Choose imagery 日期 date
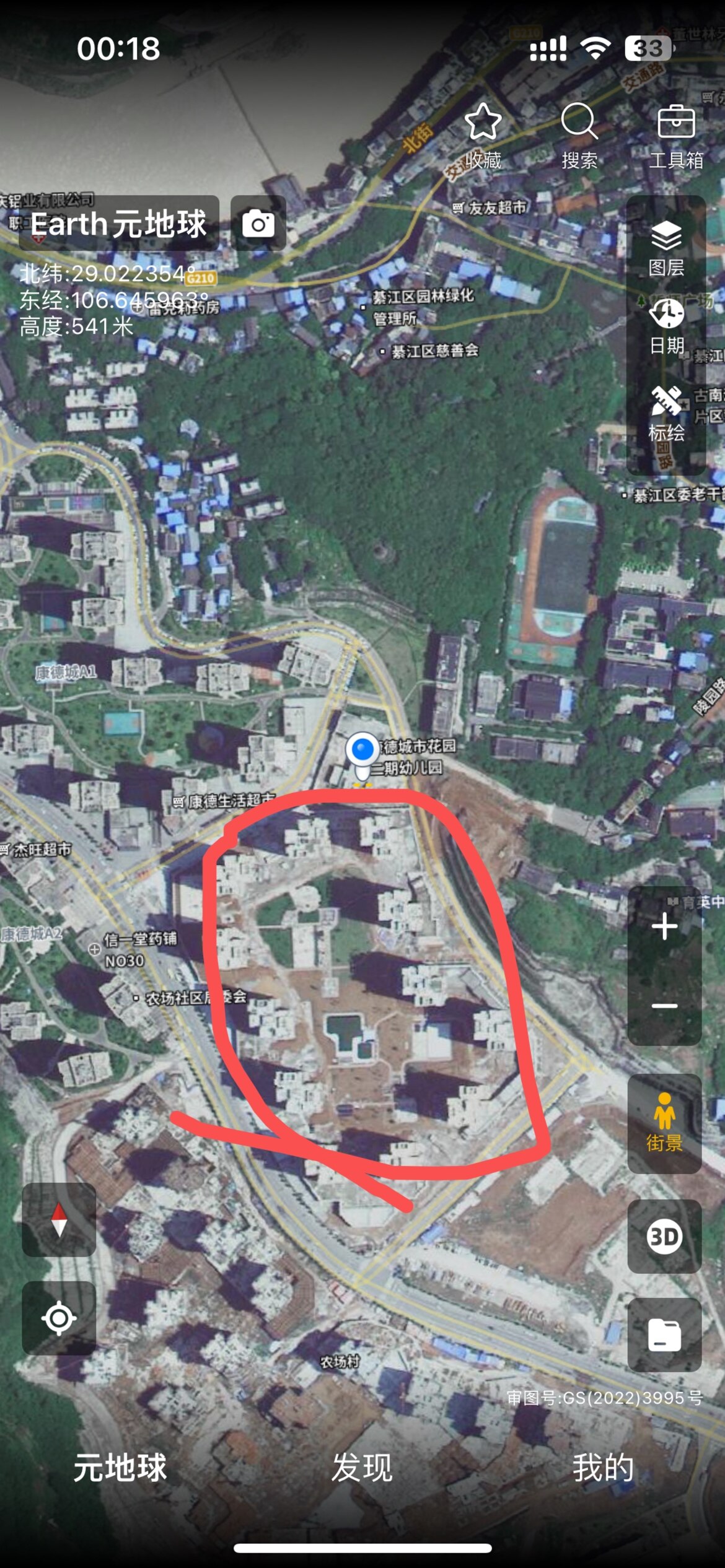 [x=666, y=326]
